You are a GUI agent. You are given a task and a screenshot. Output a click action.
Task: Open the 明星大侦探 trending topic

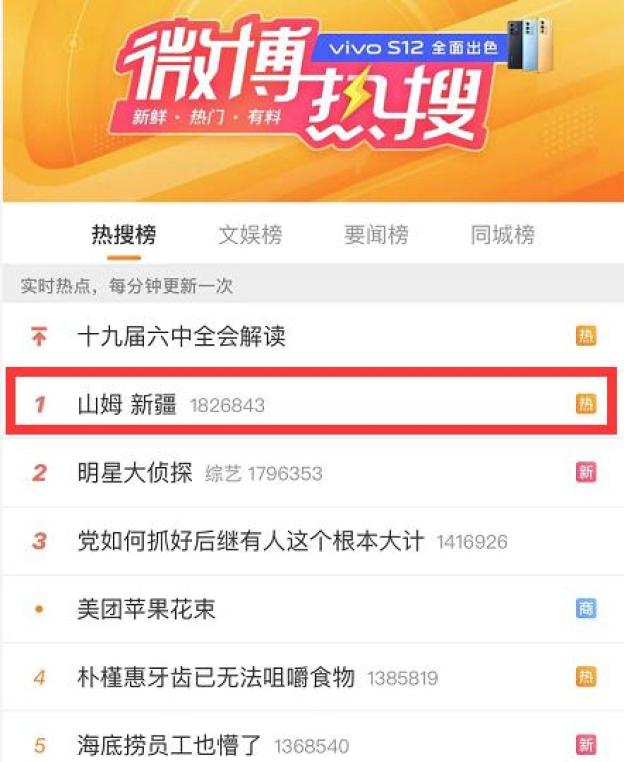tap(135, 472)
